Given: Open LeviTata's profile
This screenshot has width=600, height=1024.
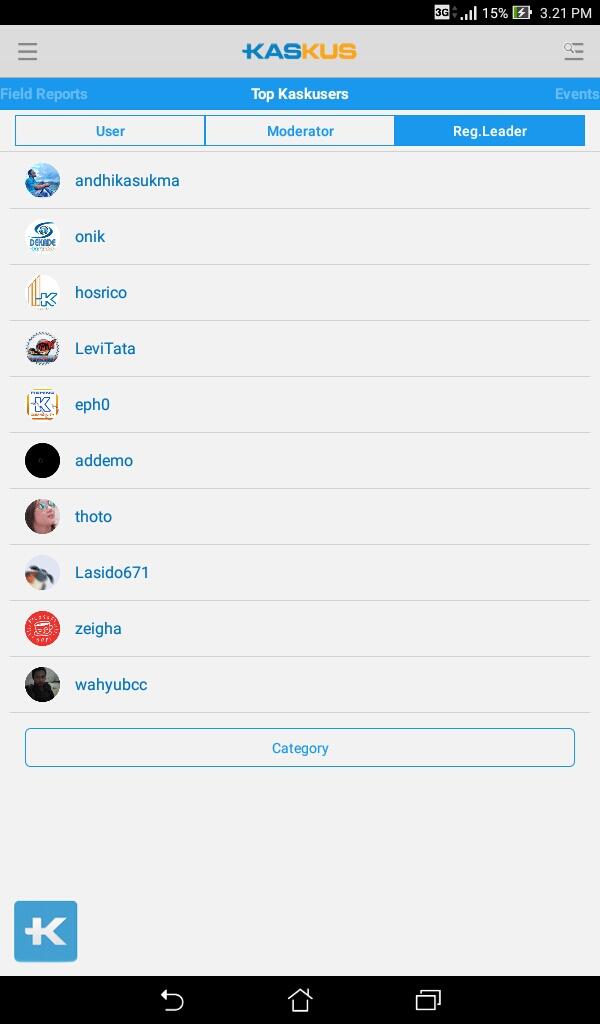Looking at the screenshot, I should tap(105, 349).
